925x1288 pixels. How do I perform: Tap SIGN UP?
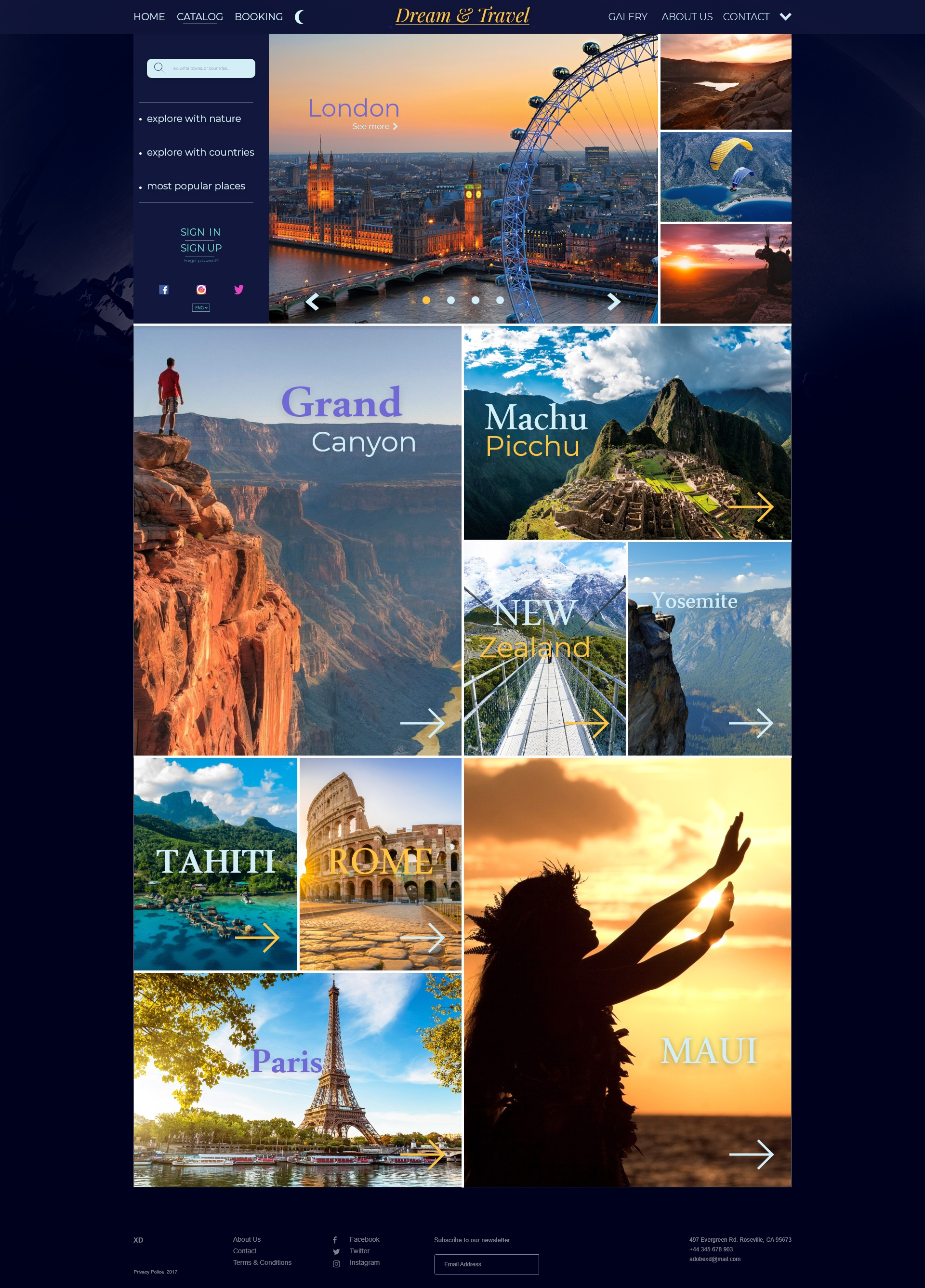pyautogui.click(x=201, y=248)
